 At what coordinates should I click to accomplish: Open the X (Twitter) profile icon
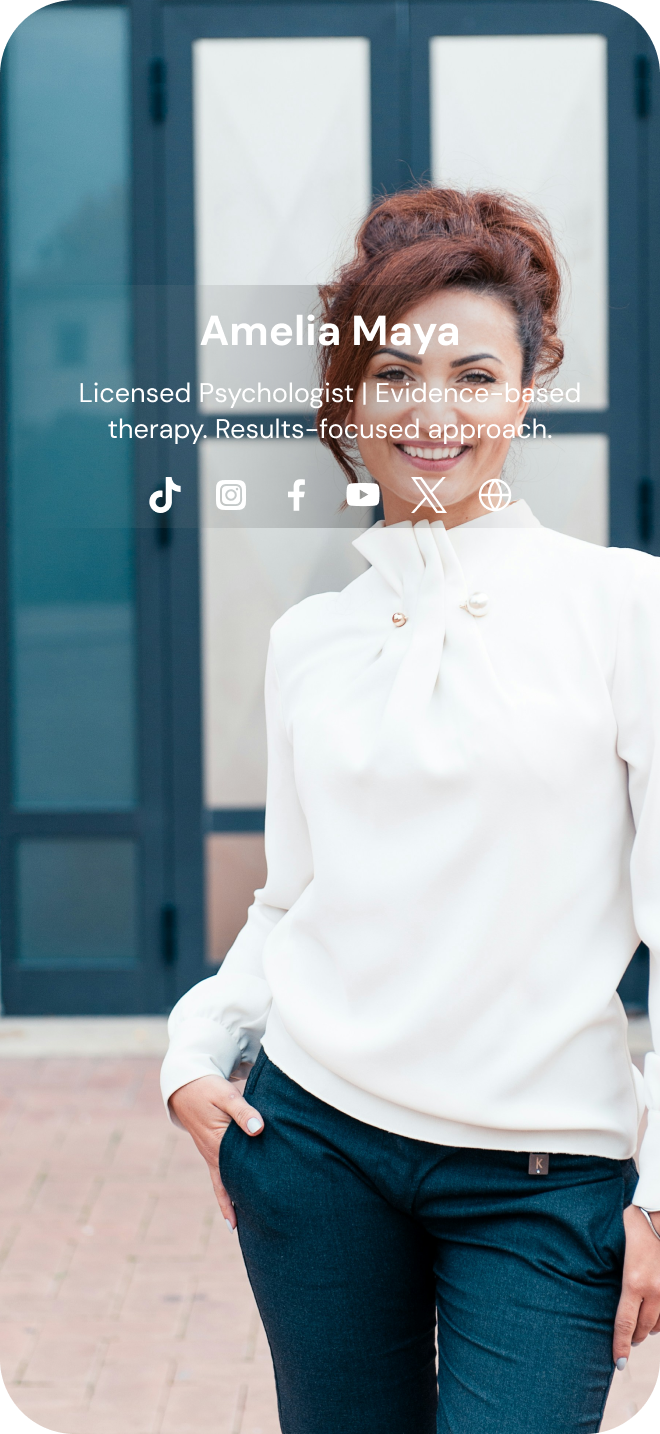(429, 495)
